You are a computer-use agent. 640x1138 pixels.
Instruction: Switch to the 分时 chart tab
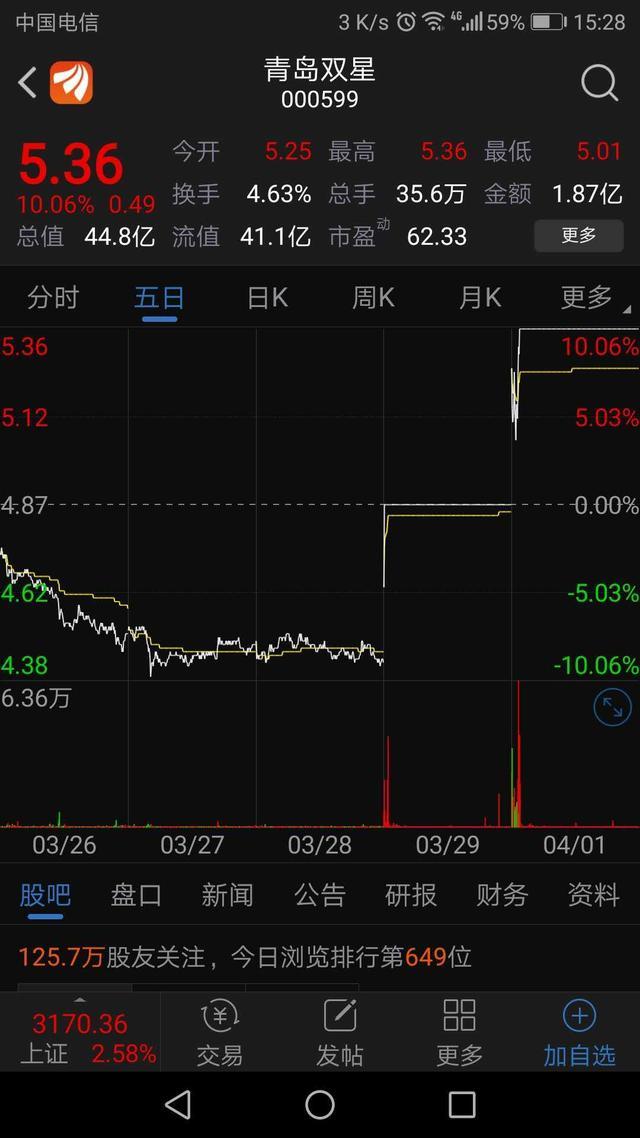pyautogui.click(x=53, y=298)
